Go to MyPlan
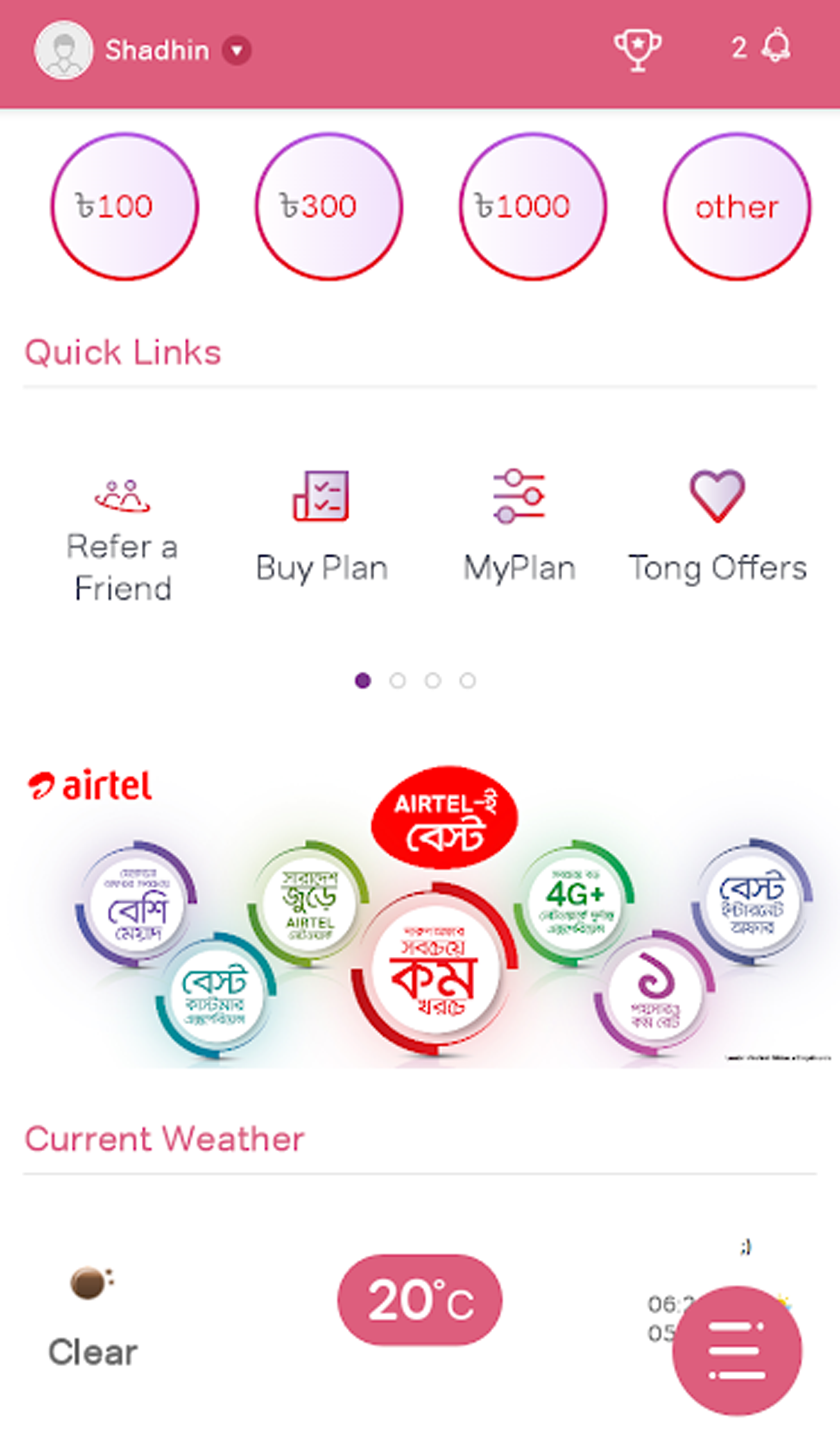 pos(519,526)
